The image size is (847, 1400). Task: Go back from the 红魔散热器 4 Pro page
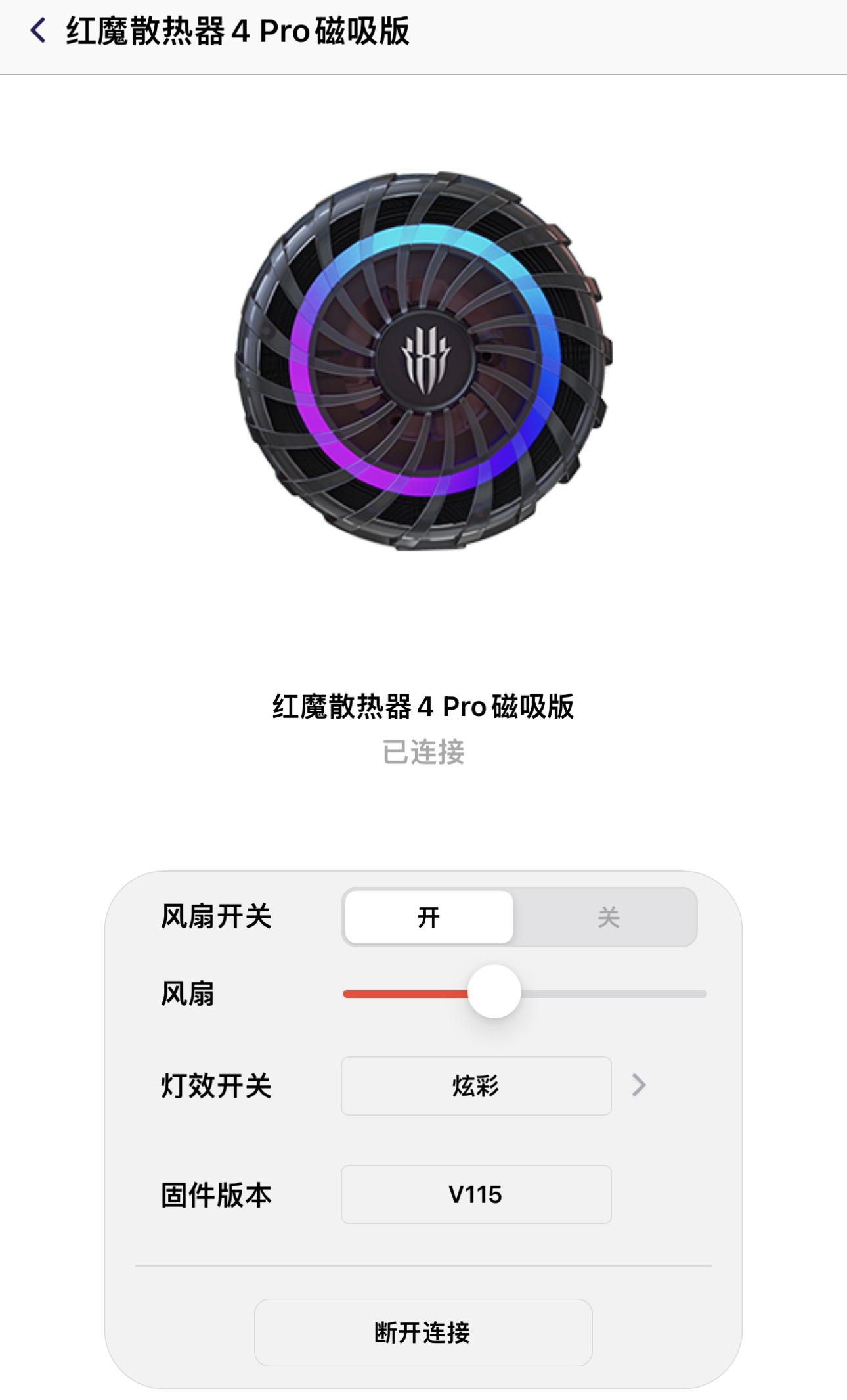click(38, 31)
